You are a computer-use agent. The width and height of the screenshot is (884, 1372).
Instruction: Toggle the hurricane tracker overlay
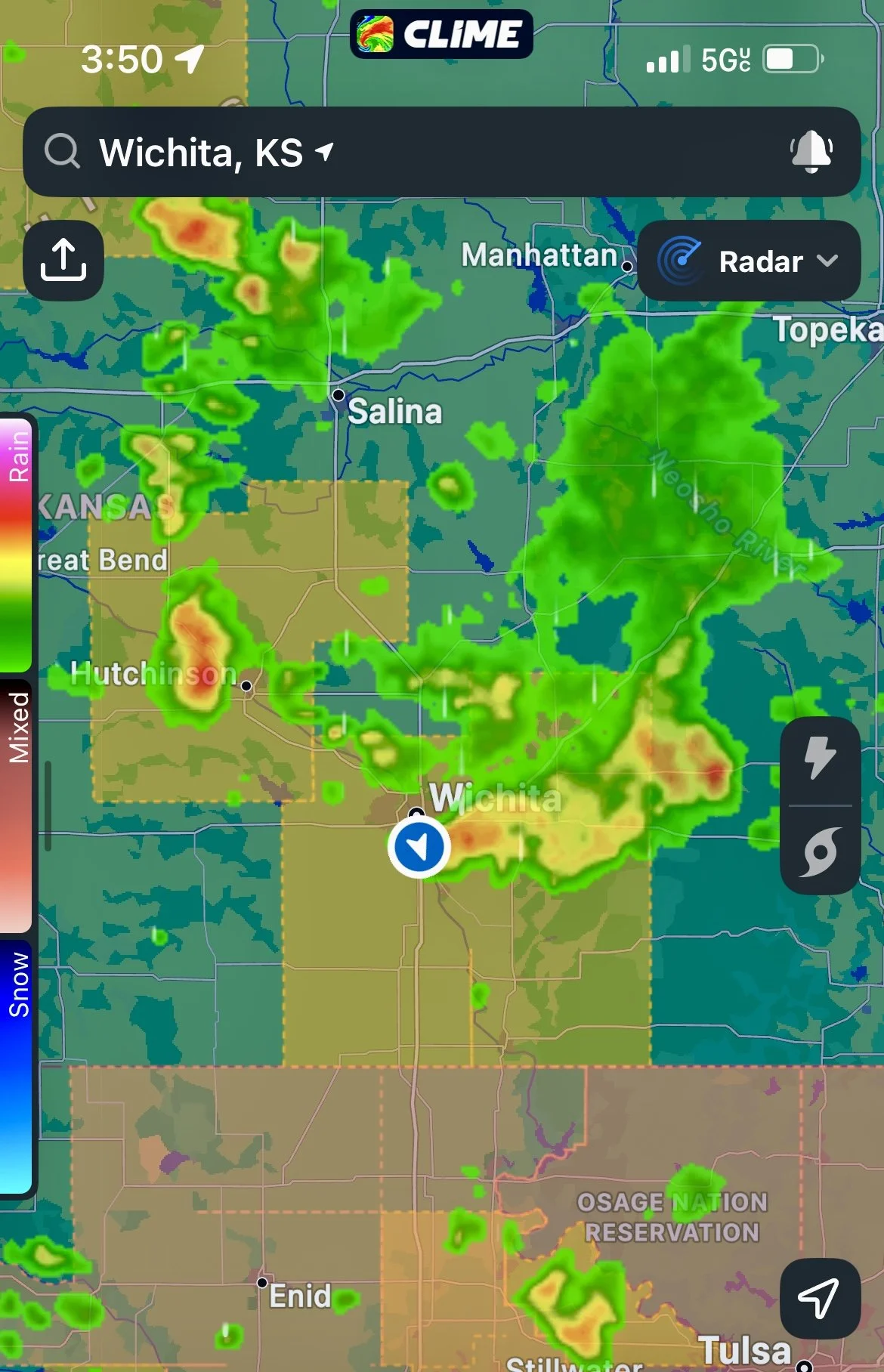click(x=820, y=851)
